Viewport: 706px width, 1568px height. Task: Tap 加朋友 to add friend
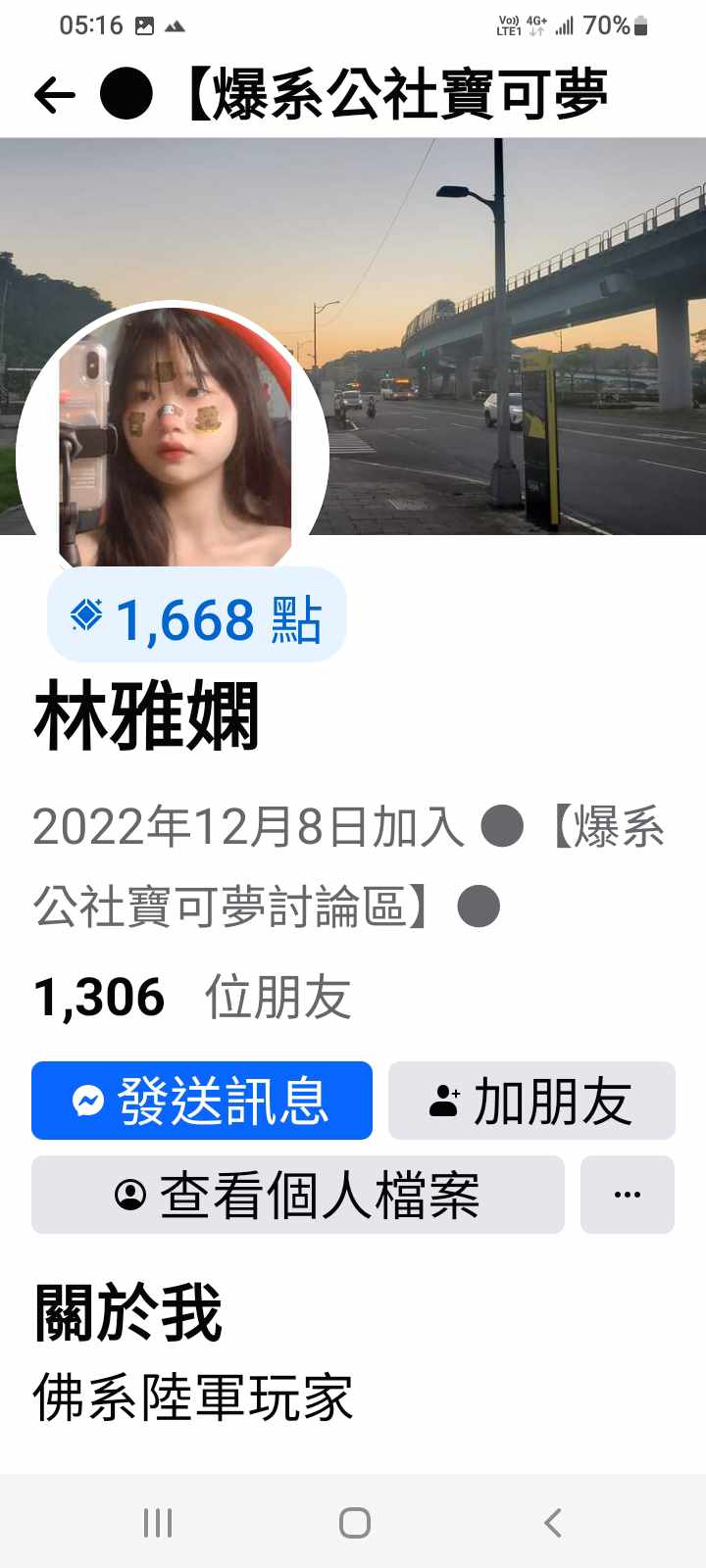(x=531, y=1101)
